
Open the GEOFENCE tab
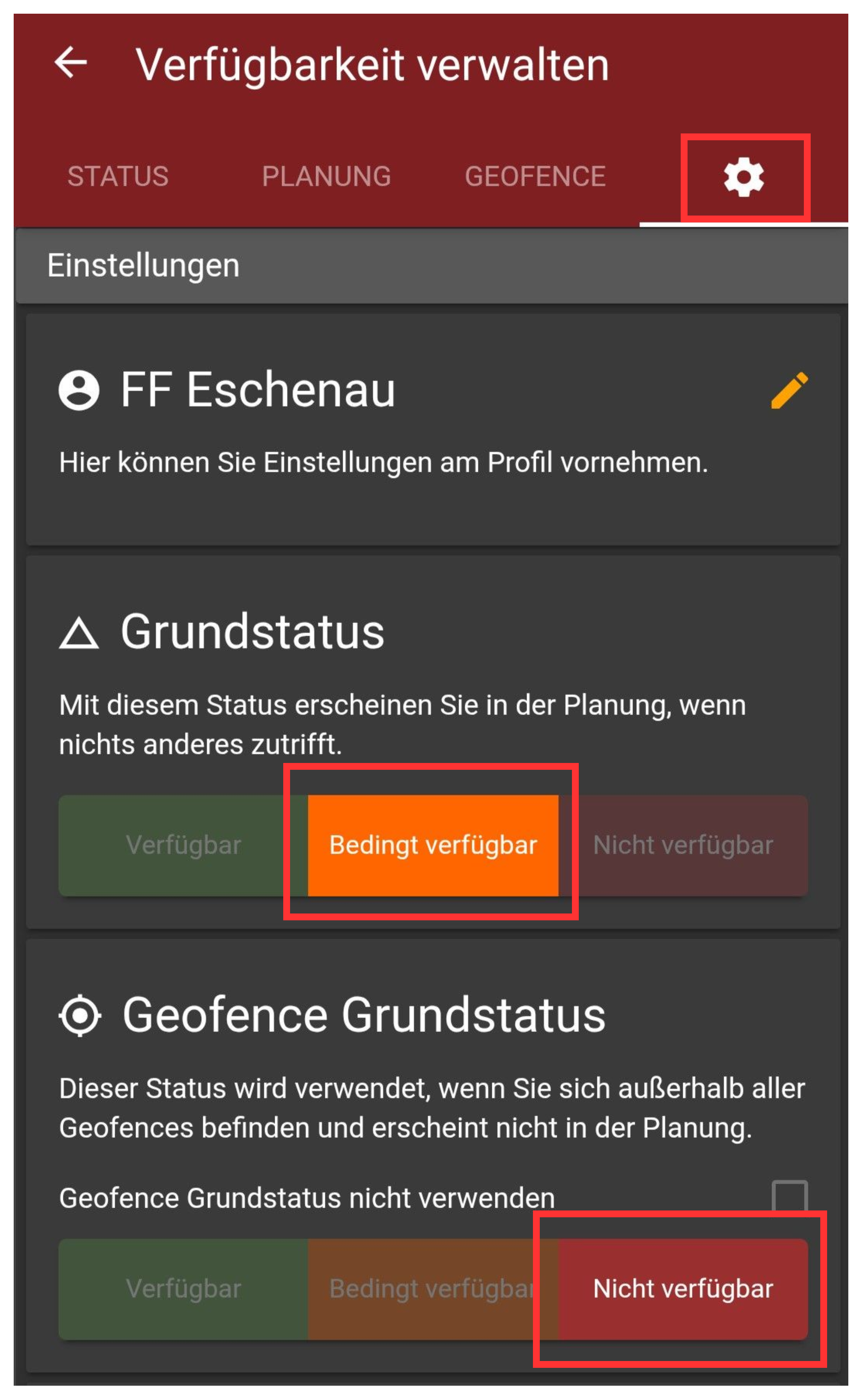535,176
